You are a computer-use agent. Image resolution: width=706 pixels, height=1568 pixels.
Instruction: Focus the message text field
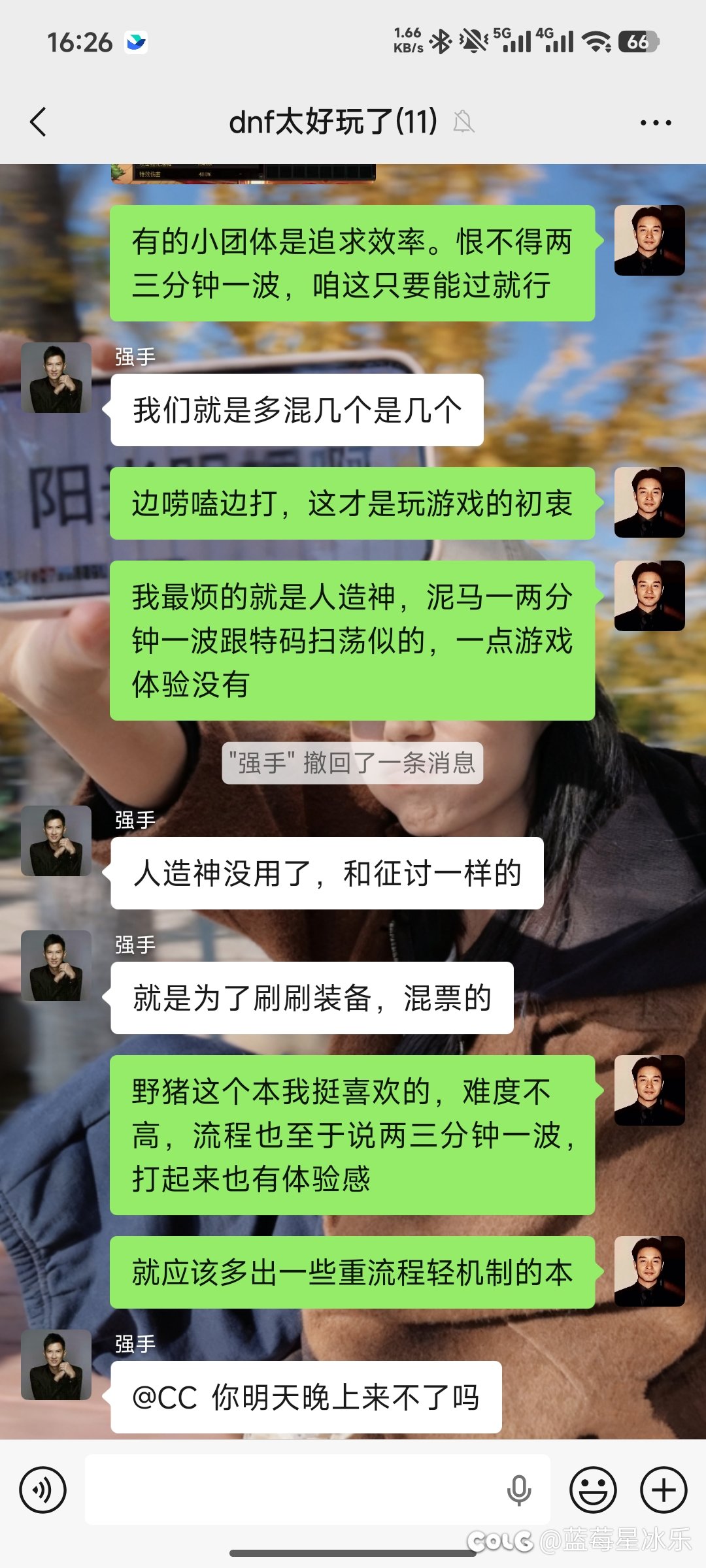(x=294, y=1490)
